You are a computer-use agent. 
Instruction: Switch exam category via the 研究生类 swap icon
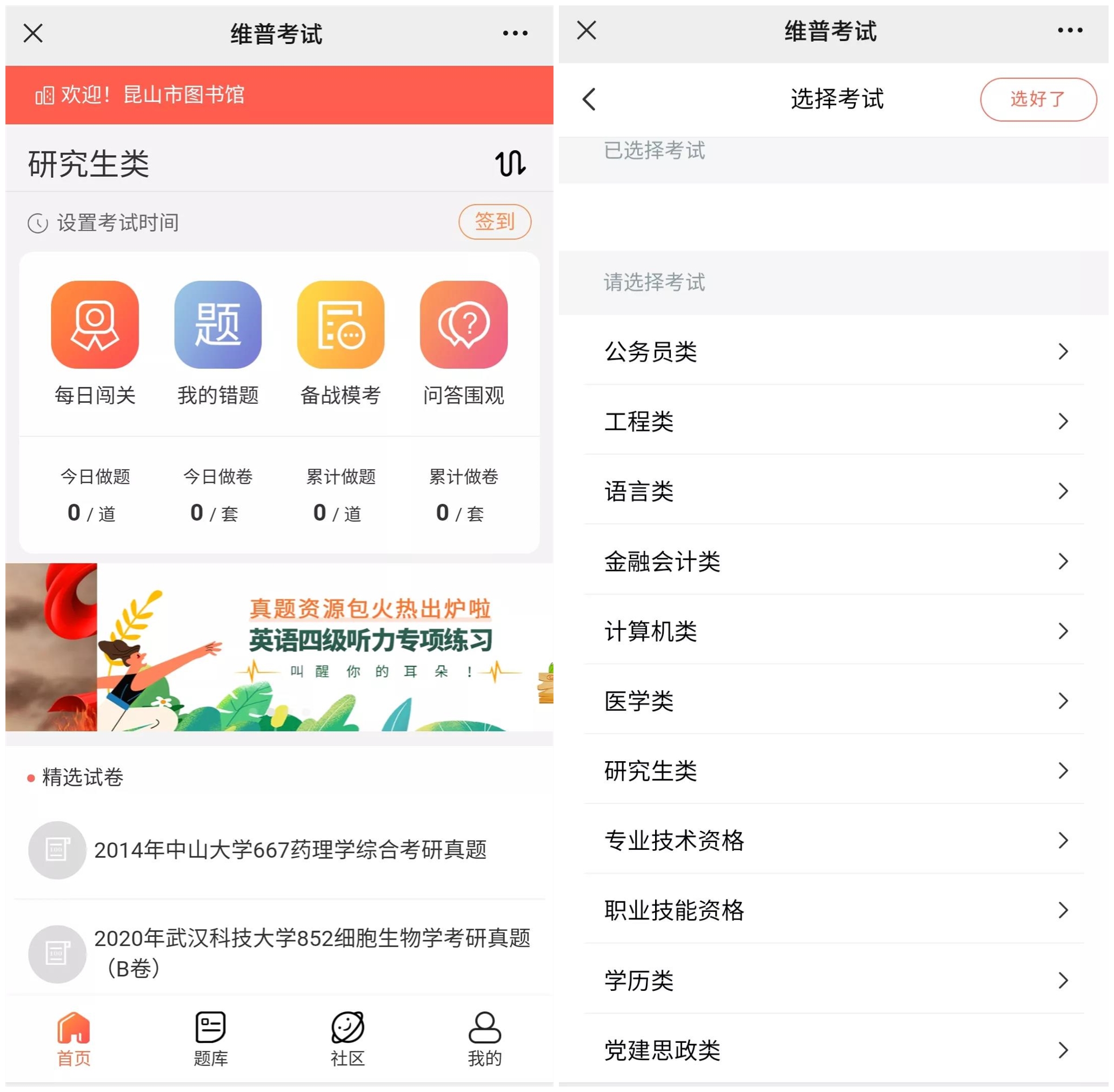pyautogui.click(x=510, y=163)
